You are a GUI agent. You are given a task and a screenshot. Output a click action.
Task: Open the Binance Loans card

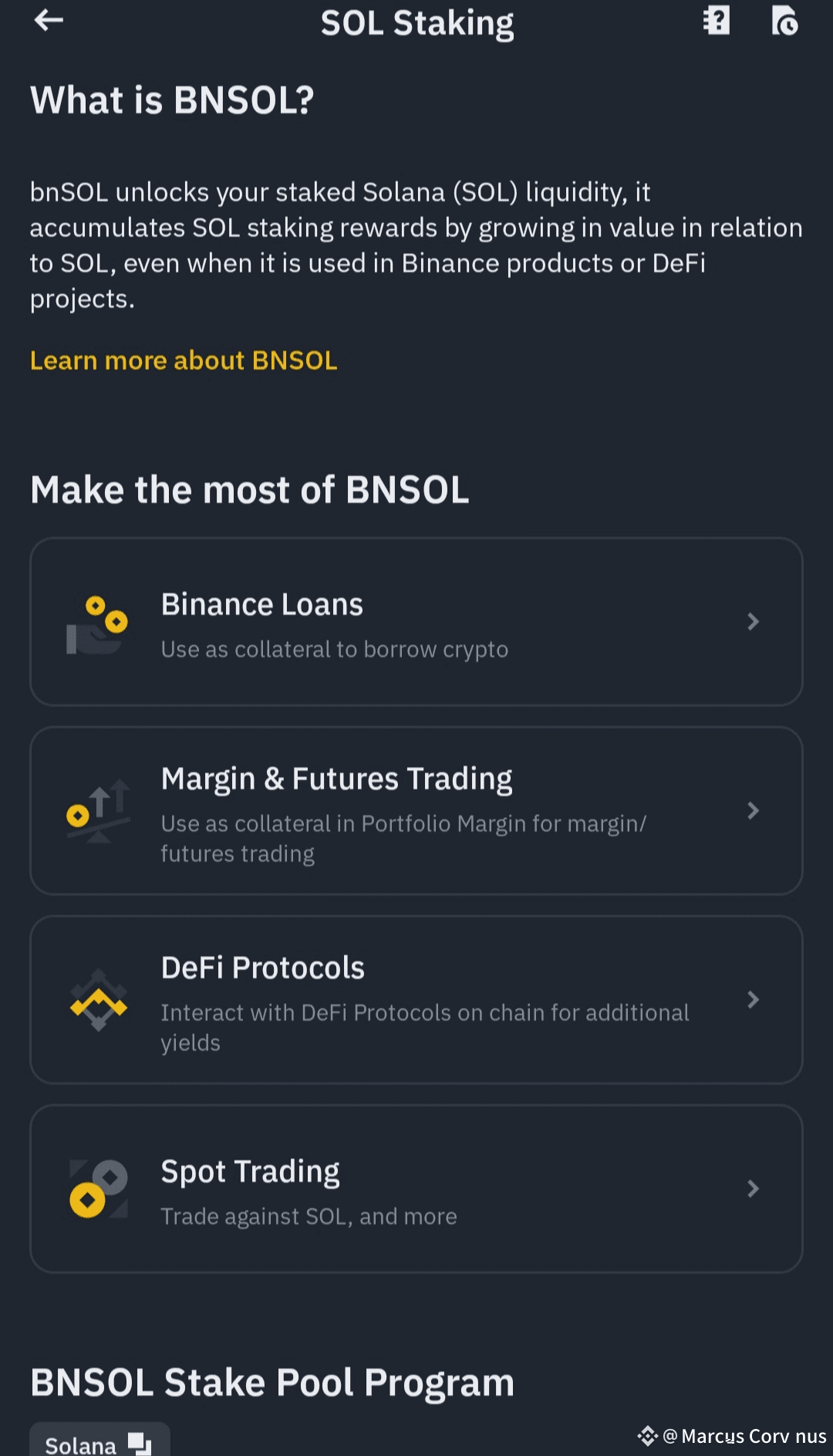tap(416, 622)
